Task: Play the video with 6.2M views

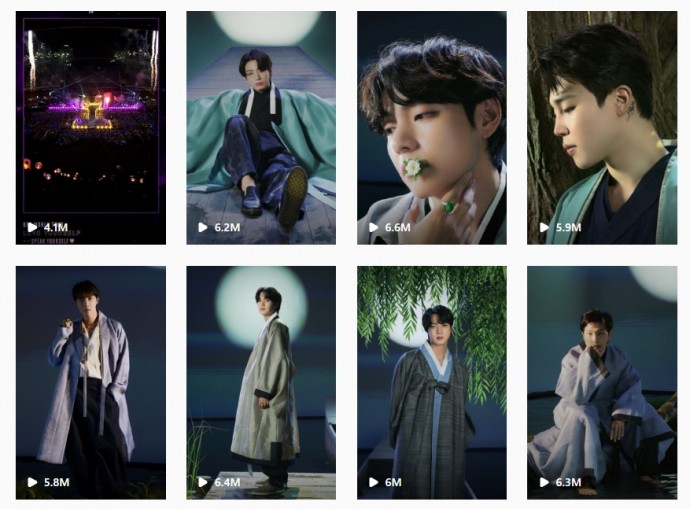Action: (261, 127)
